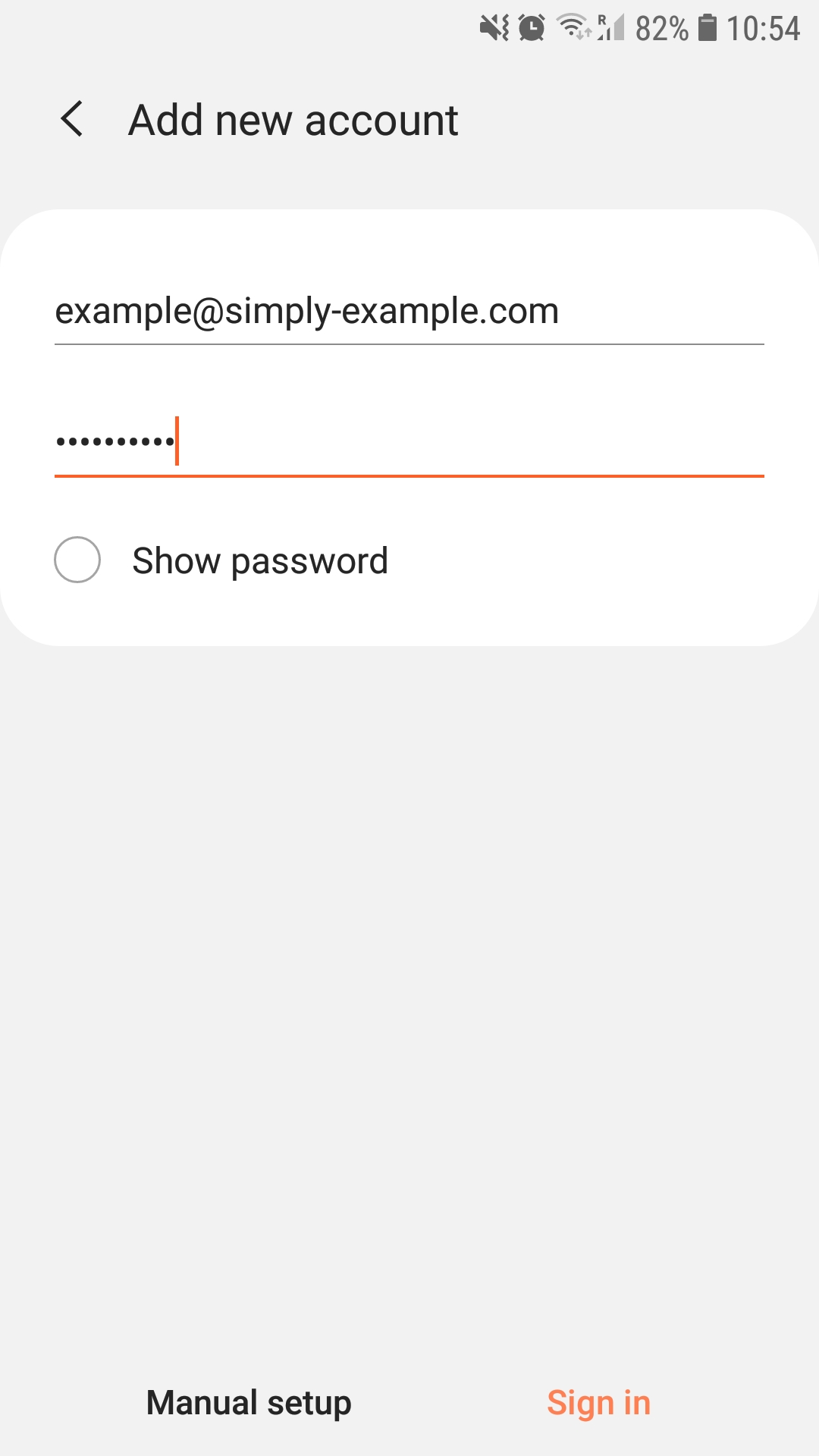This screenshot has height=1456, width=819.
Task: Open Manual setup
Action: tap(249, 1402)
